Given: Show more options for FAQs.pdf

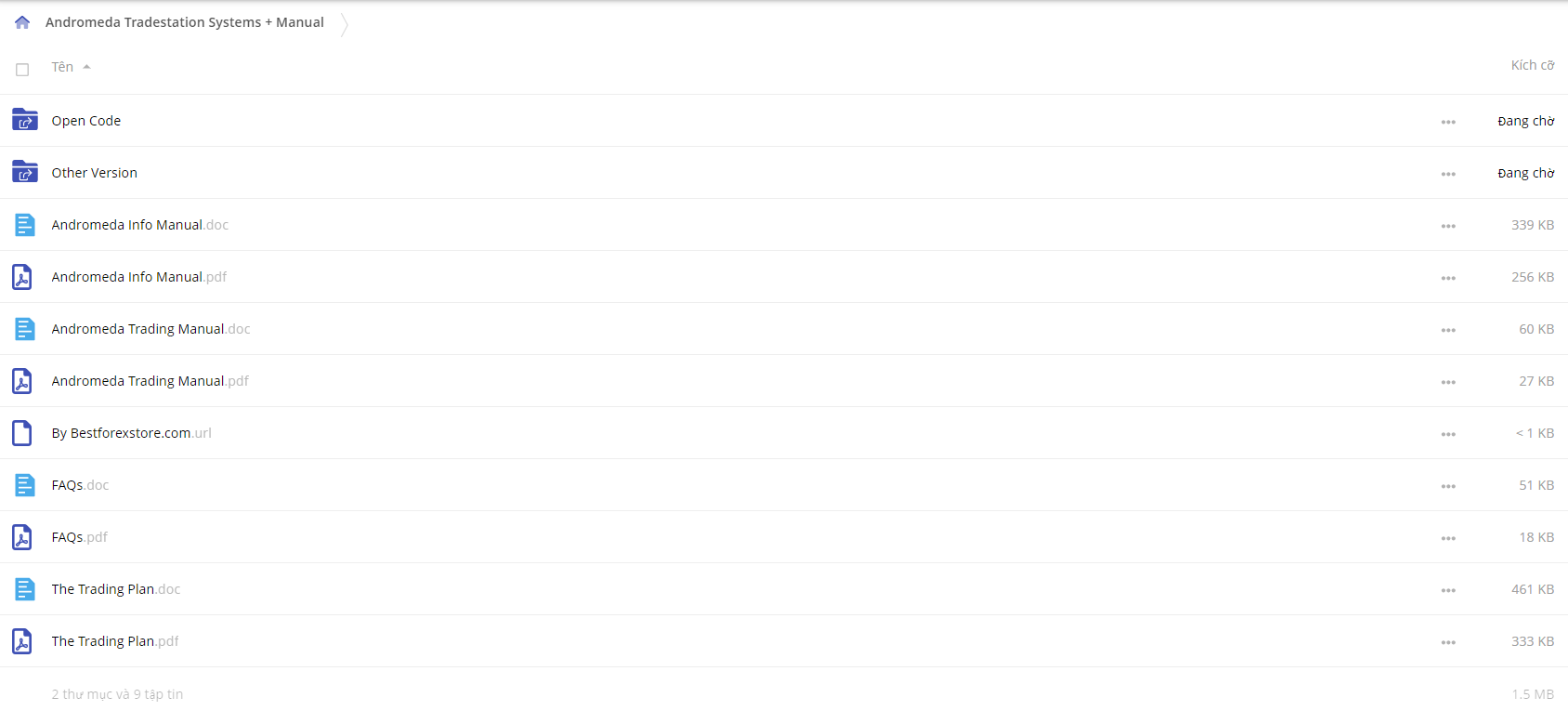Looking at the screenshot, I should [x=1448, y=538].
